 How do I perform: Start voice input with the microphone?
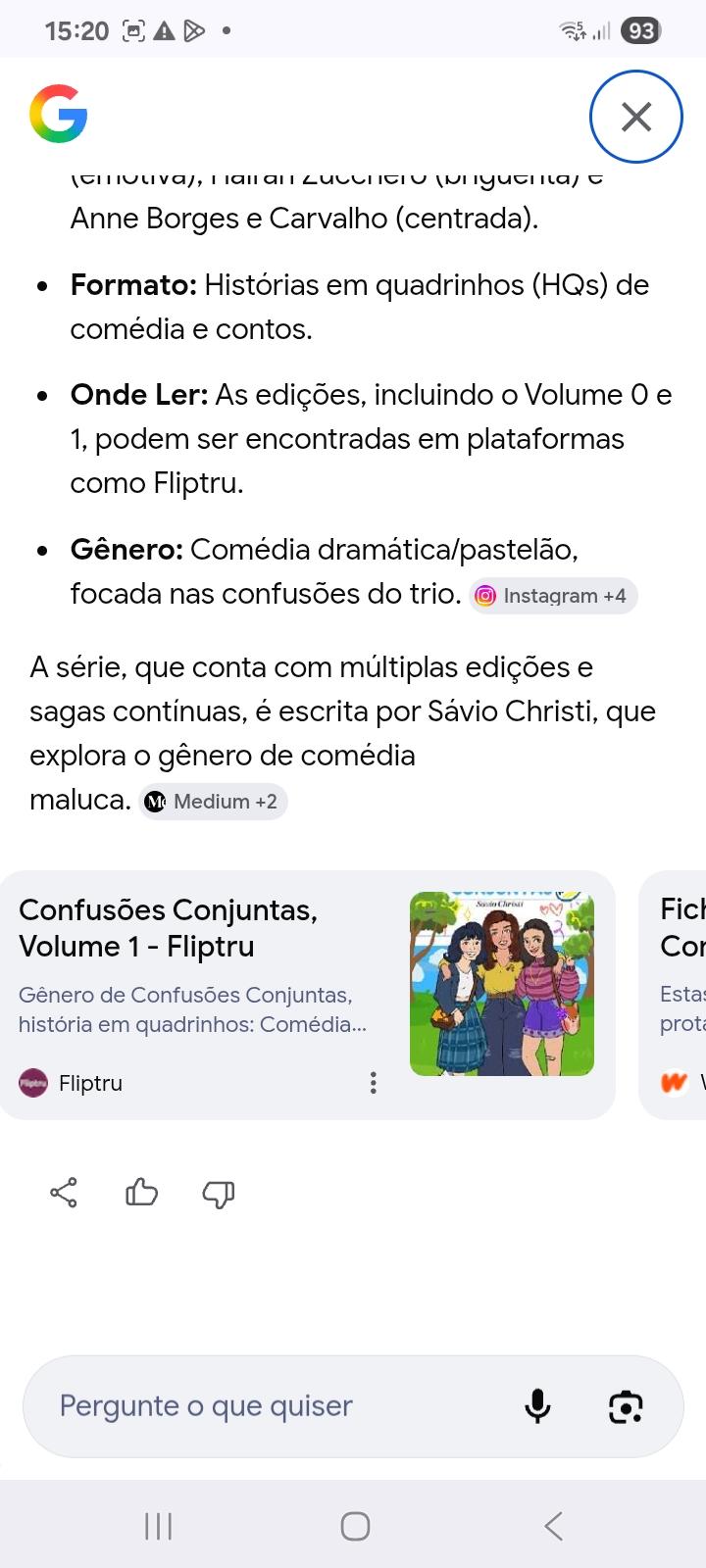point(537,1406)
